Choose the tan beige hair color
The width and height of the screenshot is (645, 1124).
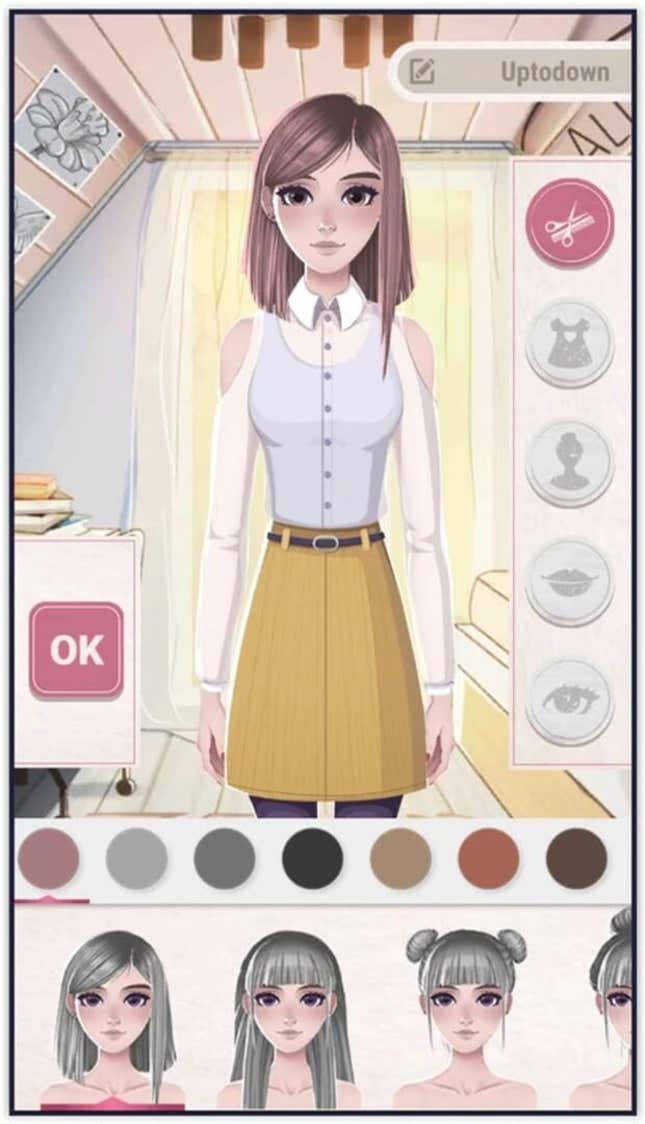tap(400, 858)
